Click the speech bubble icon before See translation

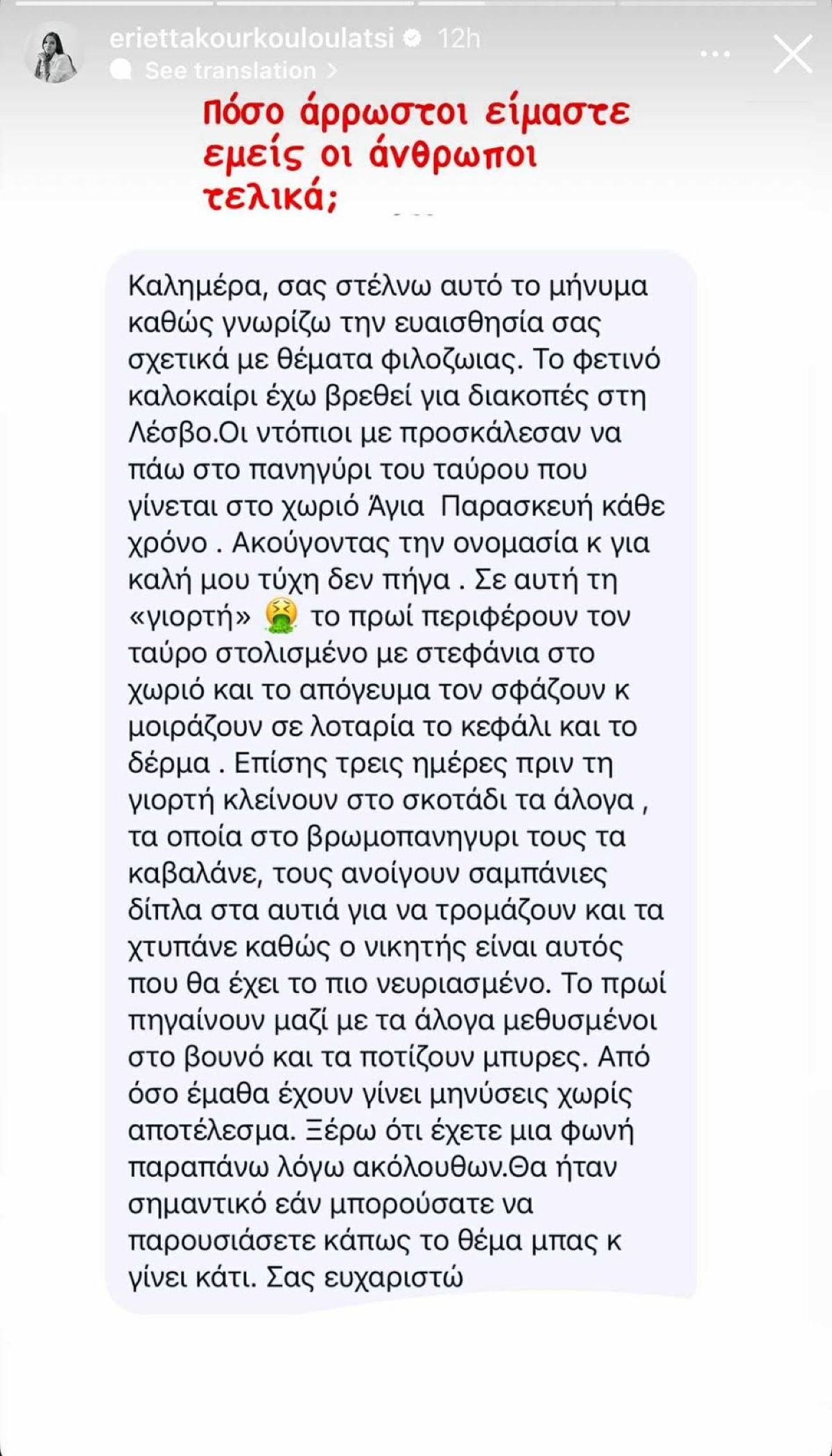point(123,69)
